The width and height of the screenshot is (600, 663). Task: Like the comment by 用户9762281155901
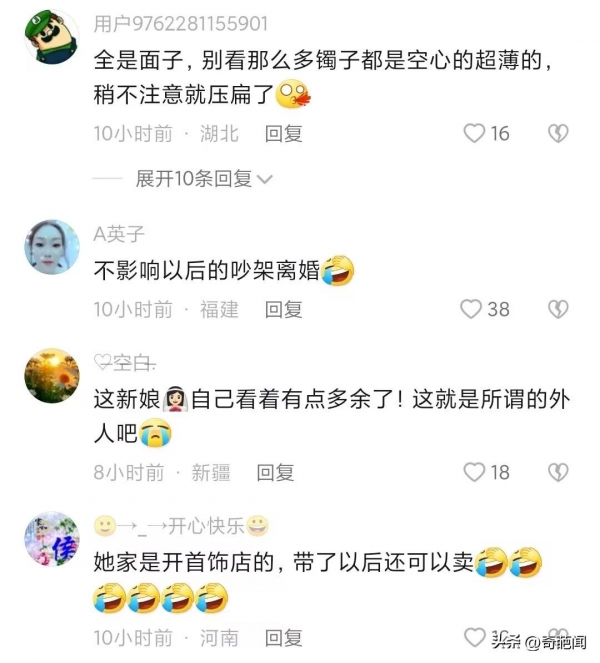pyautogui.click(x=474, y=133)
